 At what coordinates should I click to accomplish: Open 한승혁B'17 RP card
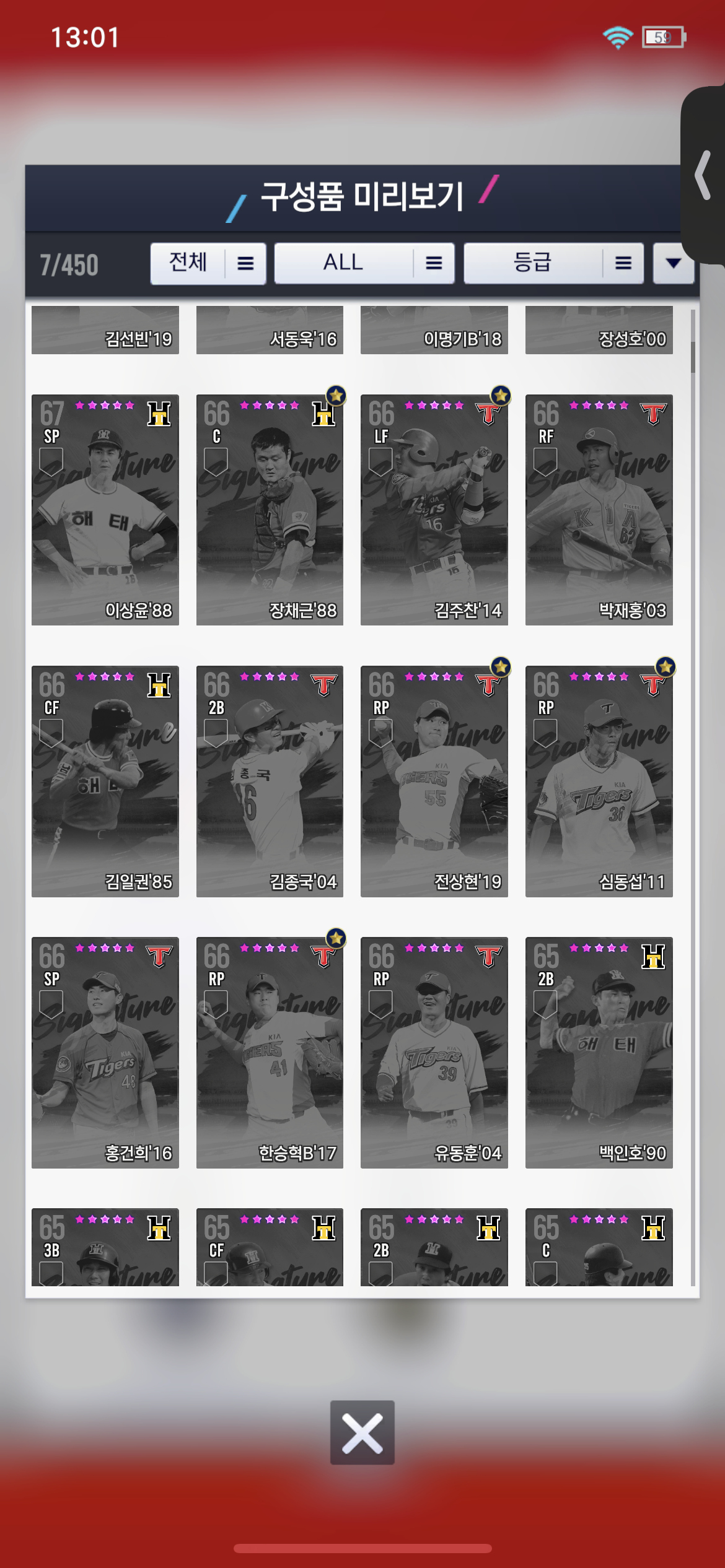pos(270,1052)
